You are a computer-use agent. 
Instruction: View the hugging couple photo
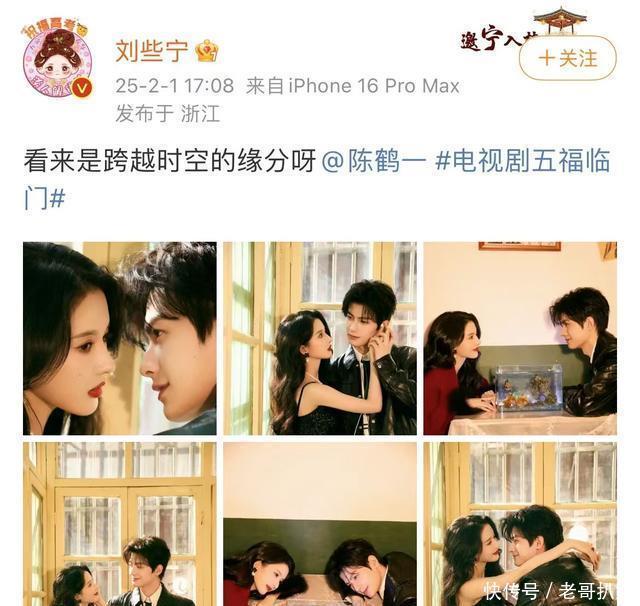coord(520,524)
